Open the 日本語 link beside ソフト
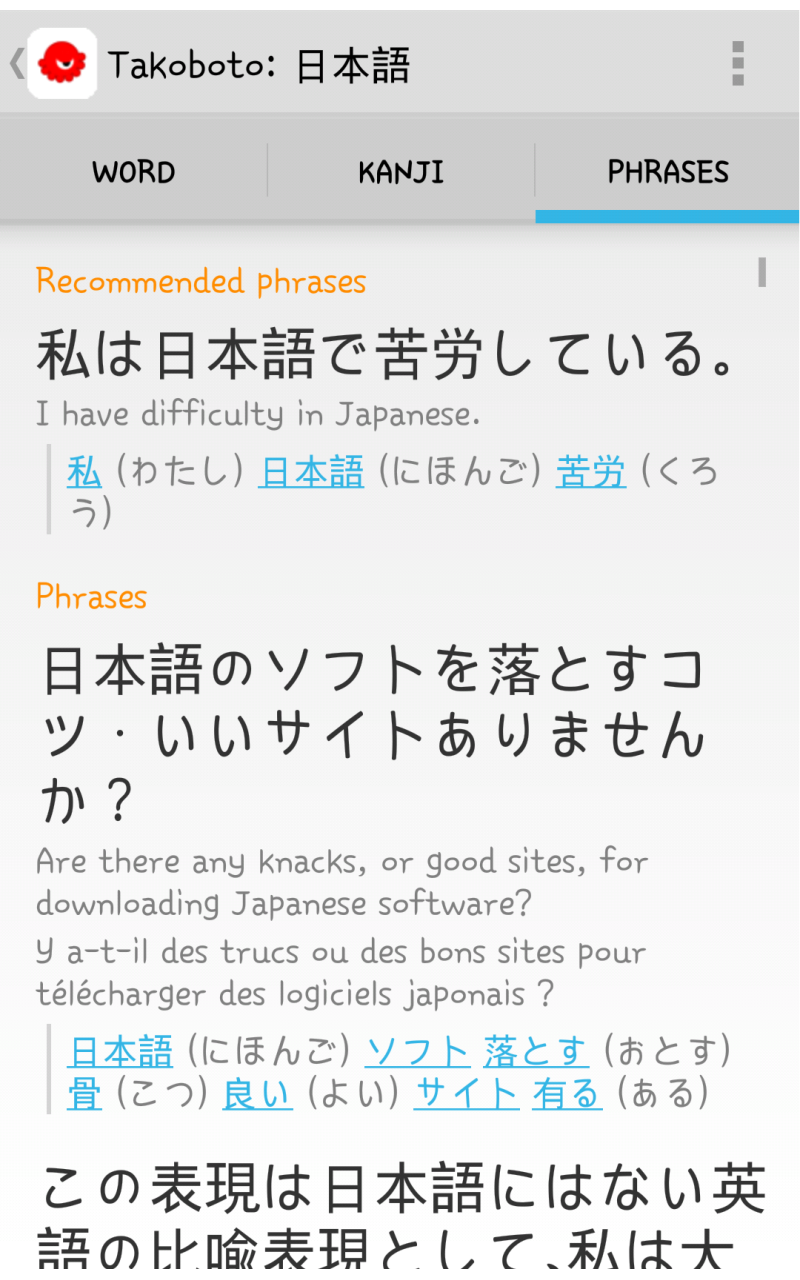The width and height of the screenshot is (800, 1280). [x=120, y=1051]
